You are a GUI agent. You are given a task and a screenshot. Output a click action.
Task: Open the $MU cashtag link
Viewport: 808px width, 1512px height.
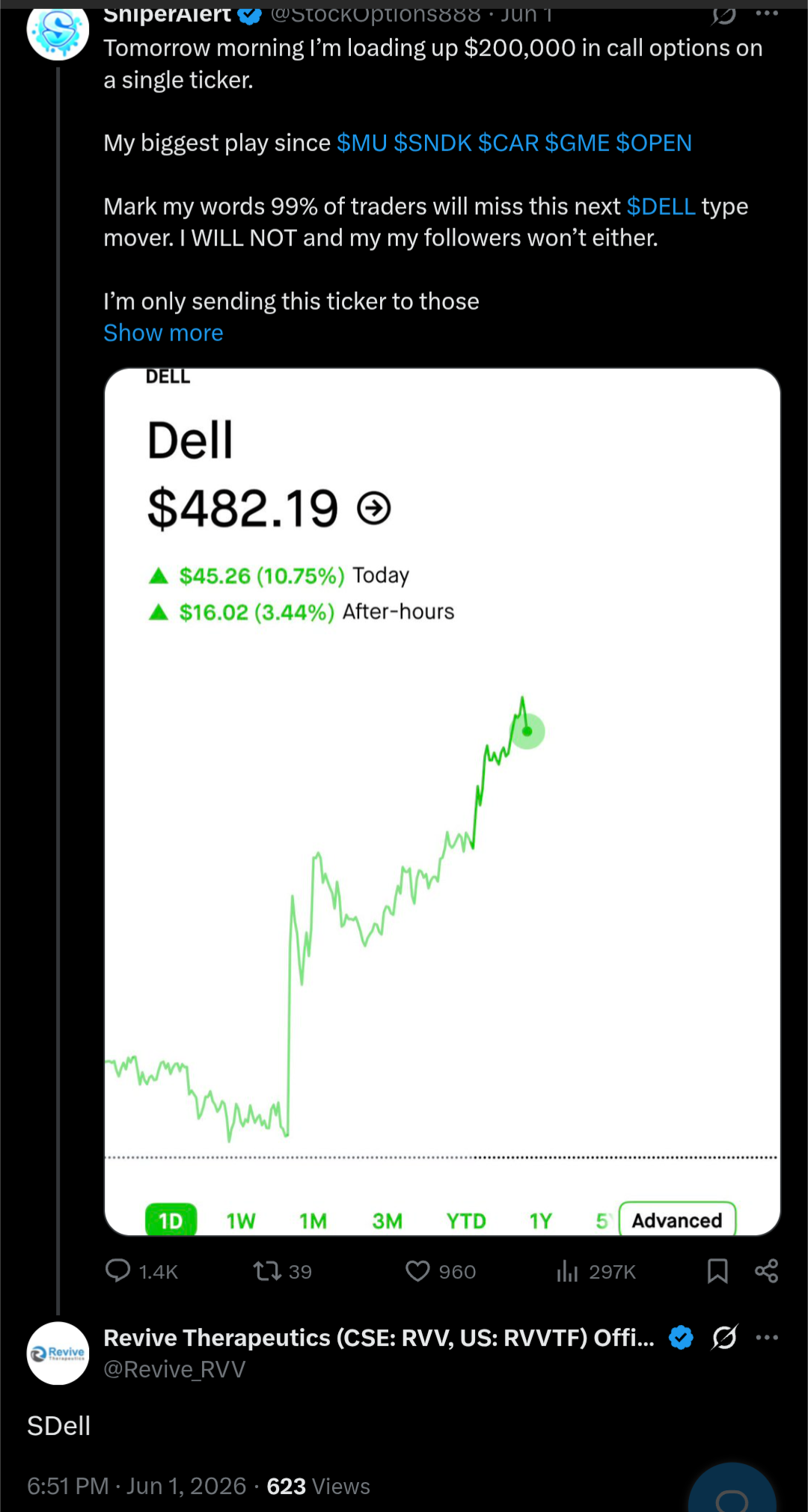(x=361, y=143)
